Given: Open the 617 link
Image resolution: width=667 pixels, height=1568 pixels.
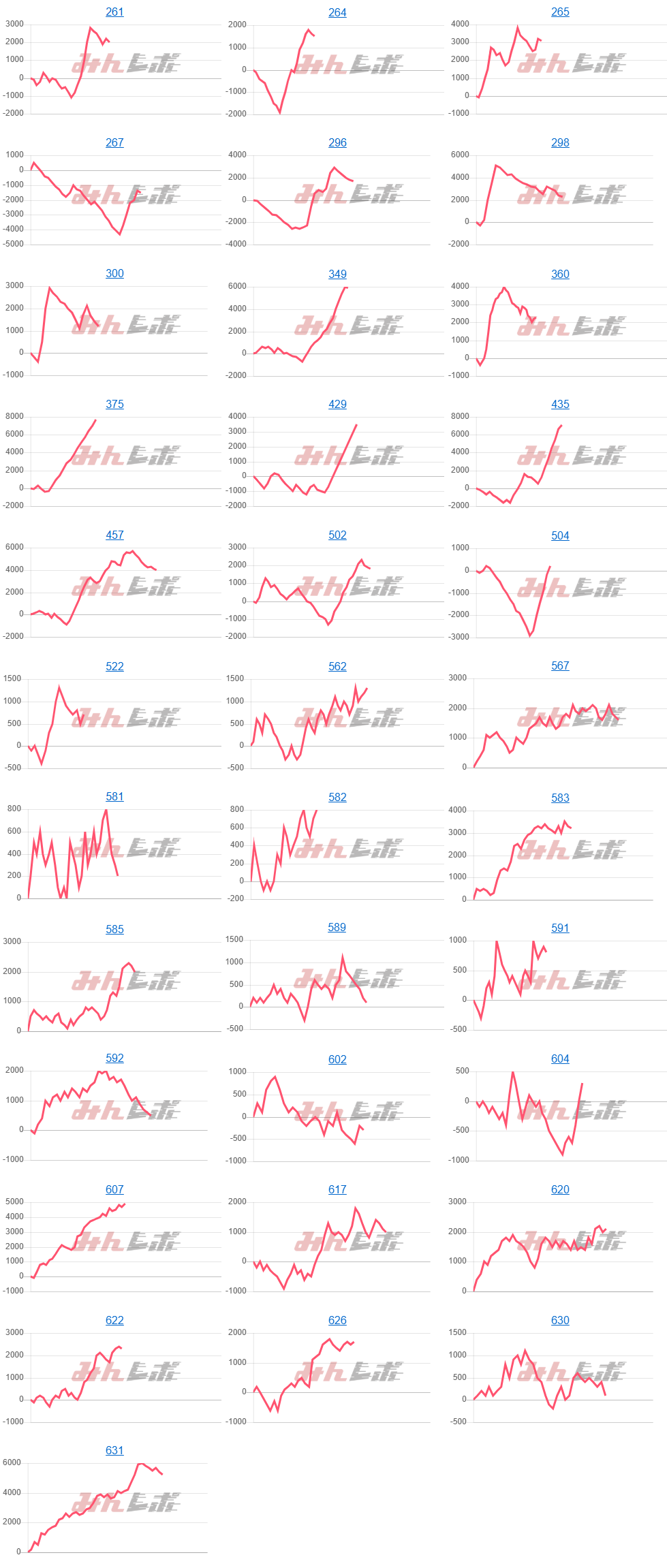Looking at the screenshot, I should tap(337, 1190).
